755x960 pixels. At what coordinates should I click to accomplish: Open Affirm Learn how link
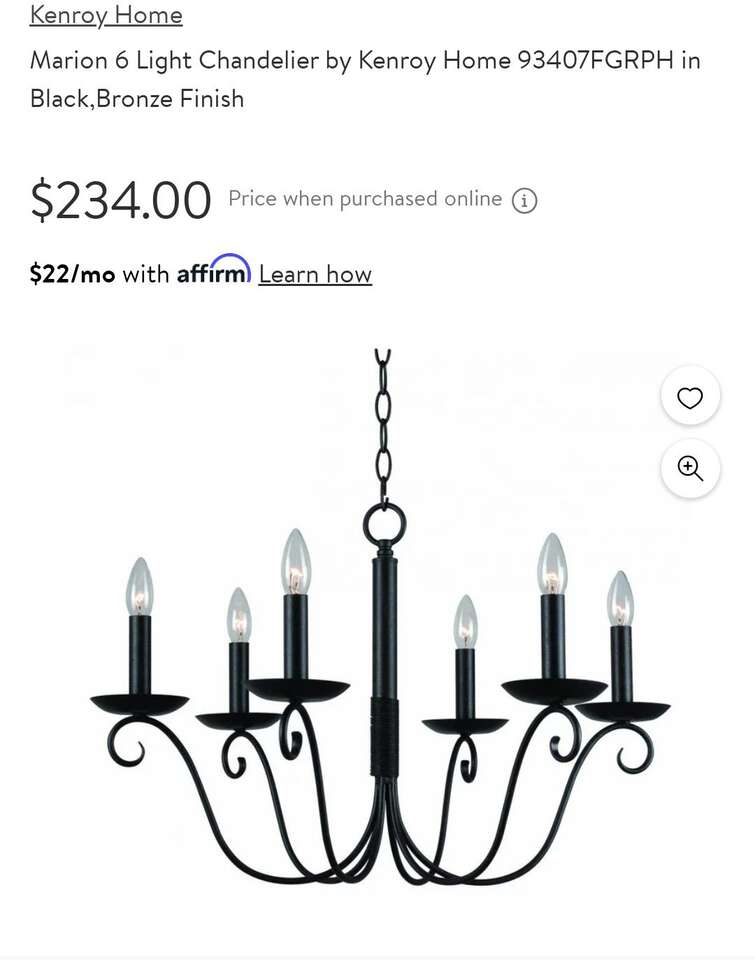coord(315,274)
